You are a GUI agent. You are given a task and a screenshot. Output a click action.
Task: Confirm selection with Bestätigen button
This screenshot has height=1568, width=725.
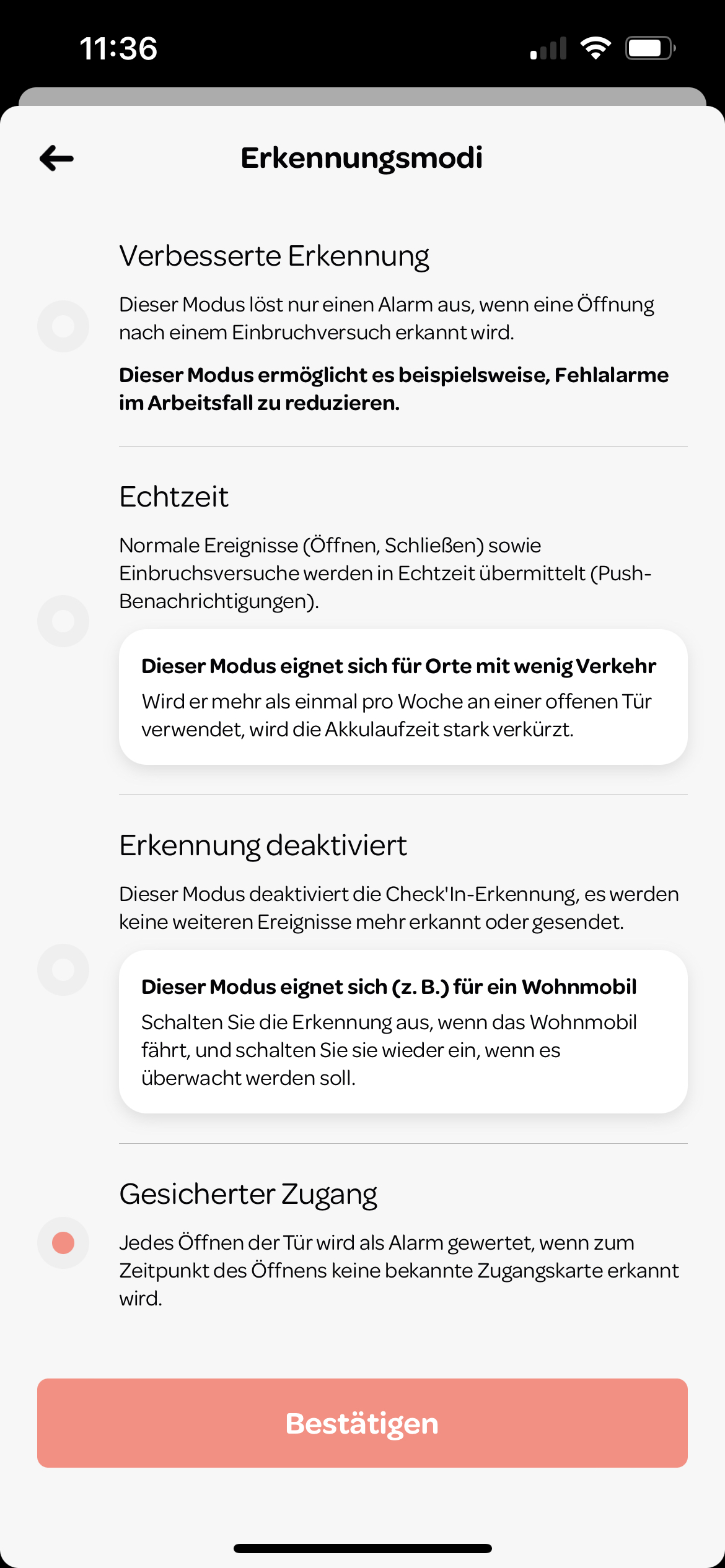click(x=362, y=1423)
